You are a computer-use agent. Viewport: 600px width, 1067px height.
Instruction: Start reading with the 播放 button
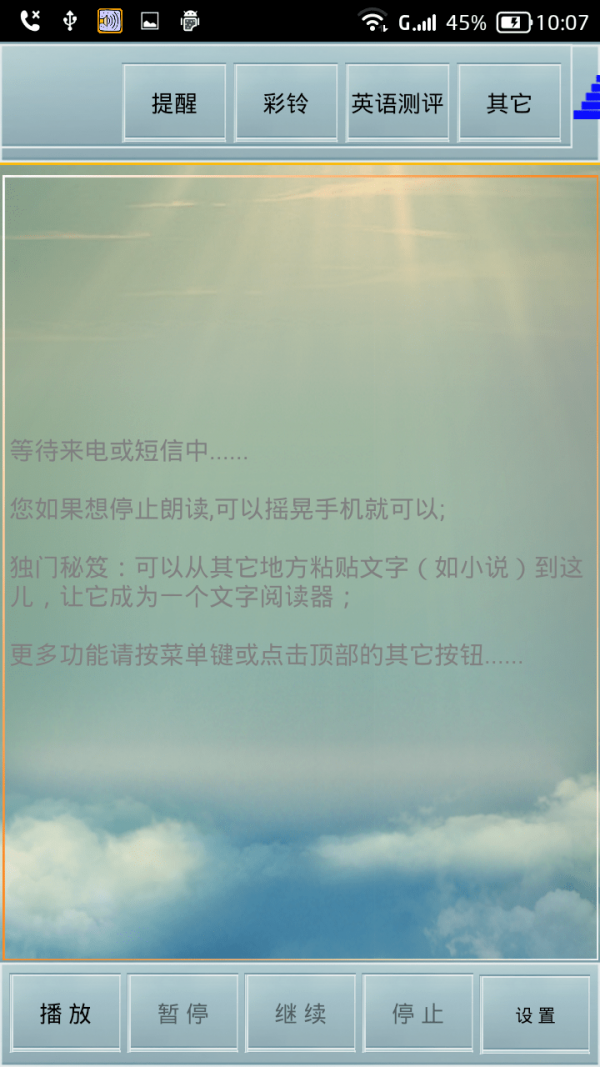pos(66,1013)
